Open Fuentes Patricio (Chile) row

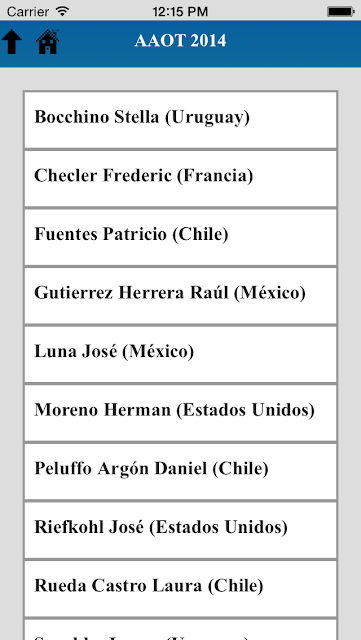coord(180,238)
